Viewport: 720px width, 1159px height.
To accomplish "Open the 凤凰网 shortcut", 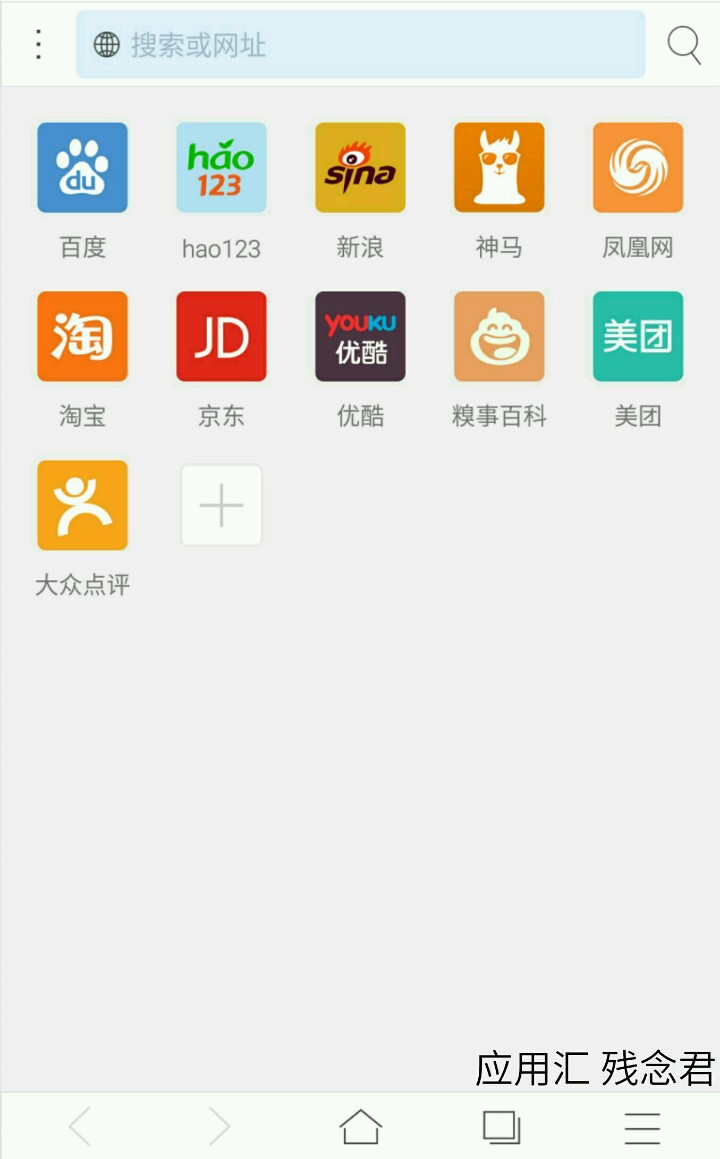I will tap(638, 168).
